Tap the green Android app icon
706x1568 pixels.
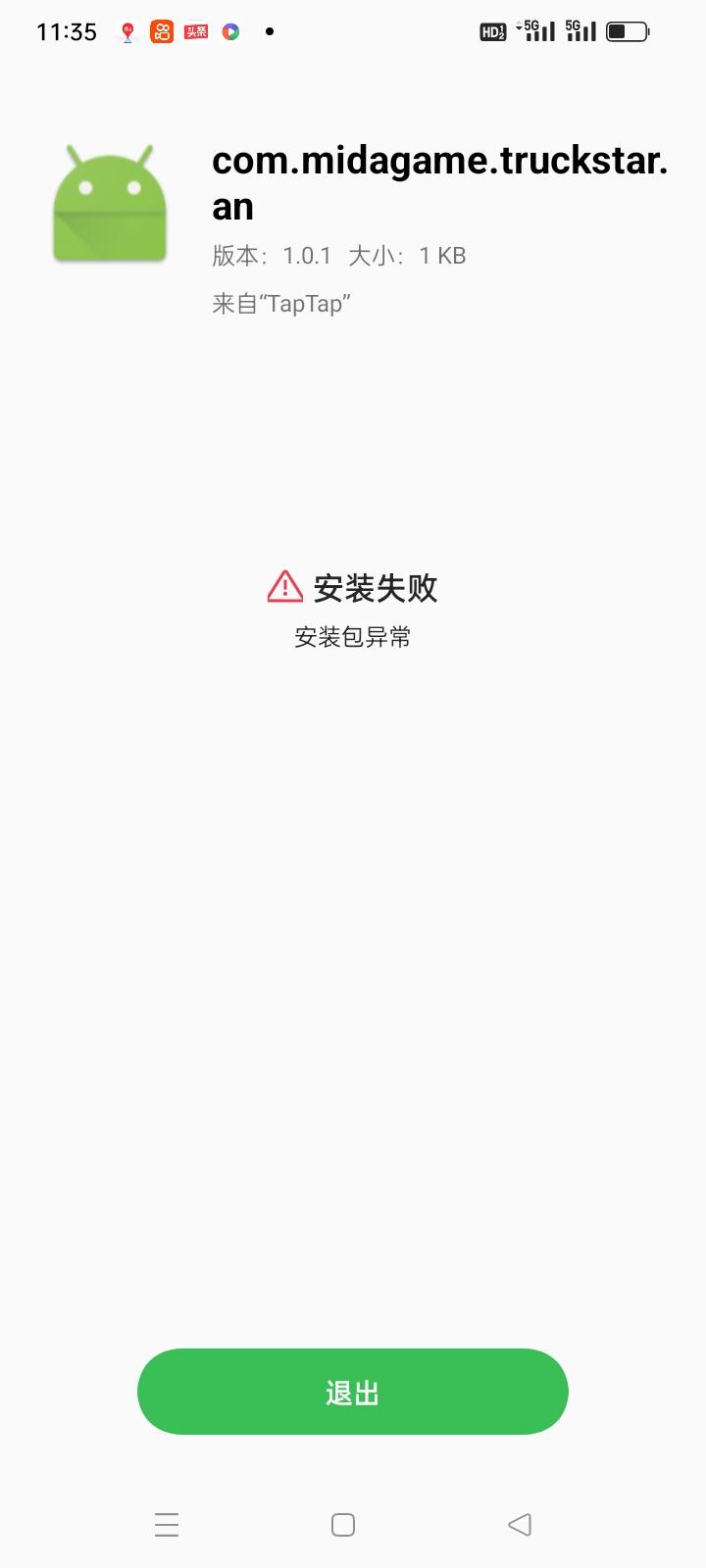(x=108, y=199)
